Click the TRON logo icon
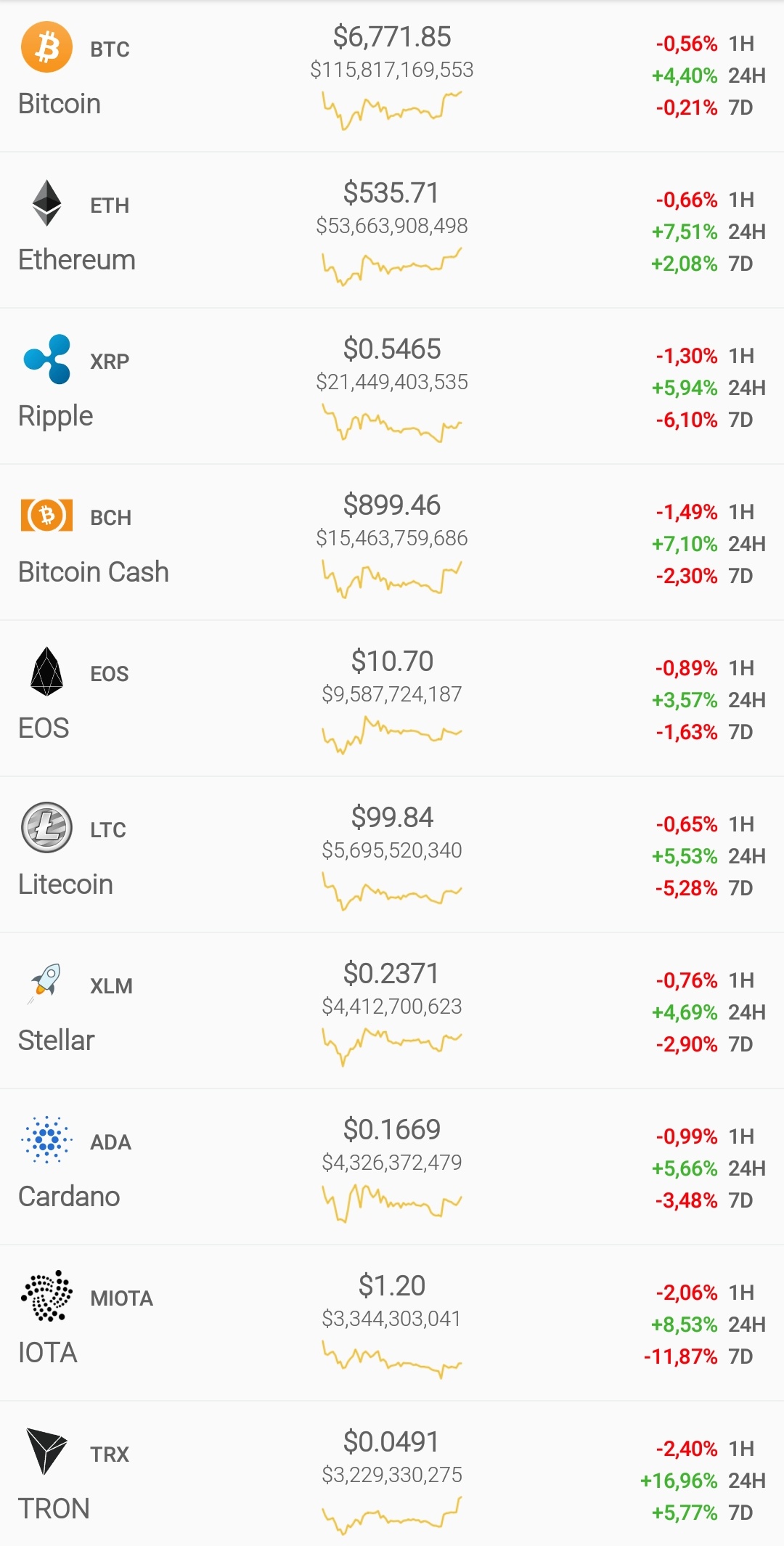 [46, 1454]
